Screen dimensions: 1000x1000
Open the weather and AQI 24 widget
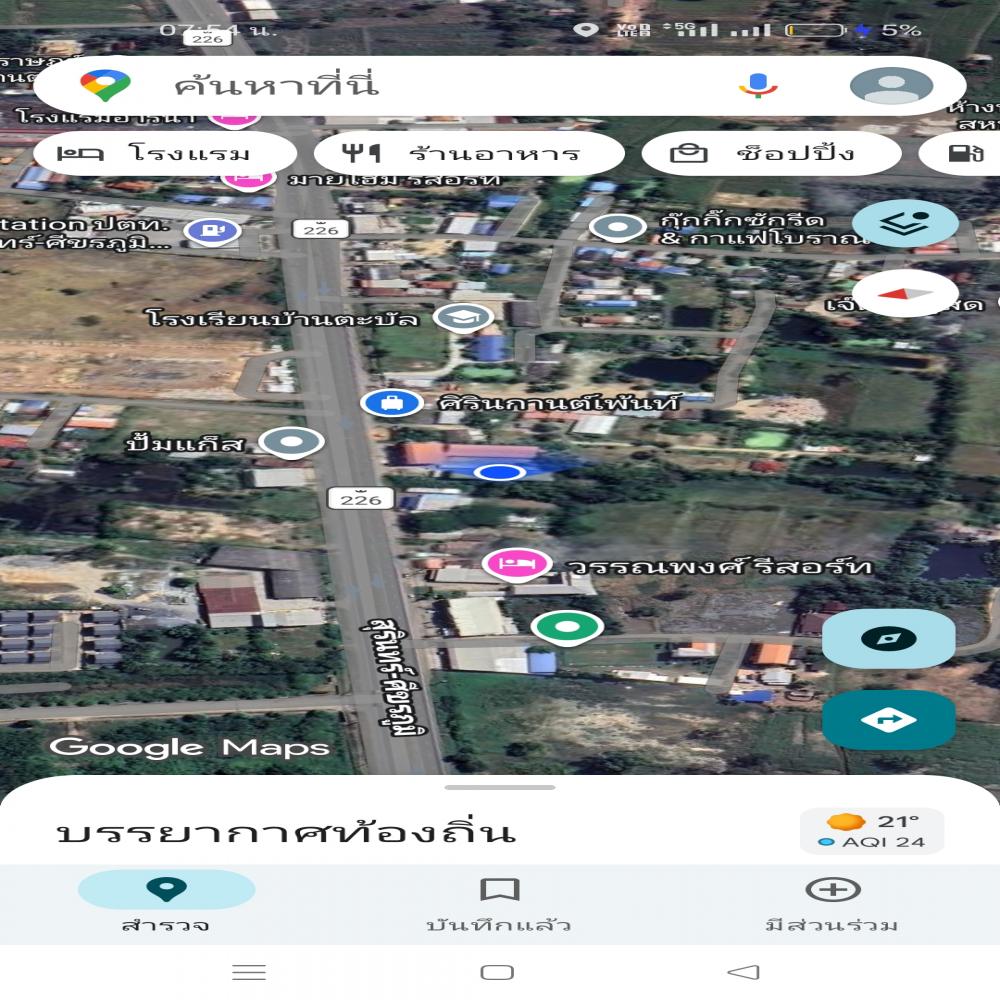click(x=871, y=831)
